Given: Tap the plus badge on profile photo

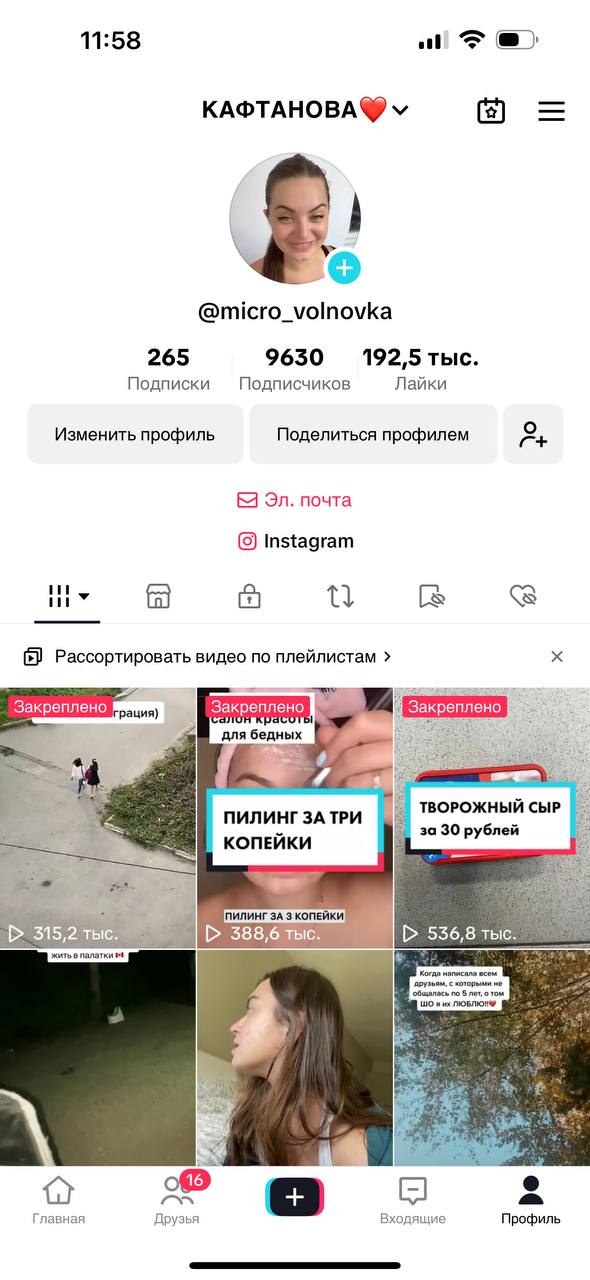Looking at the screenshot, I should pos(344,267).
